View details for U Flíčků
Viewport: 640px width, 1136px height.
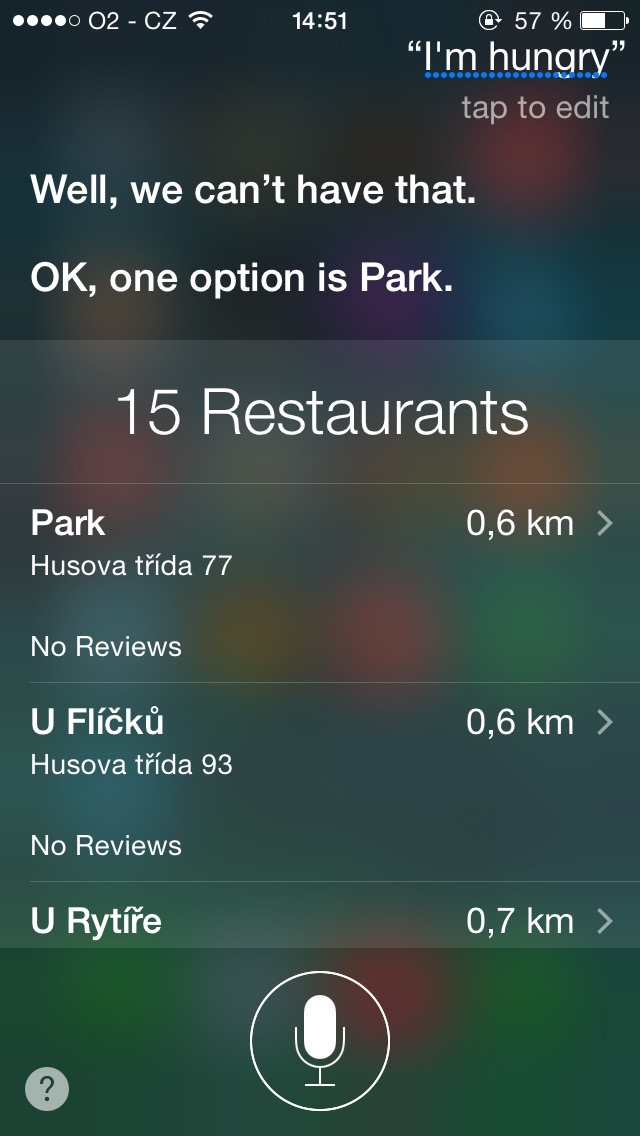[320, 781]
